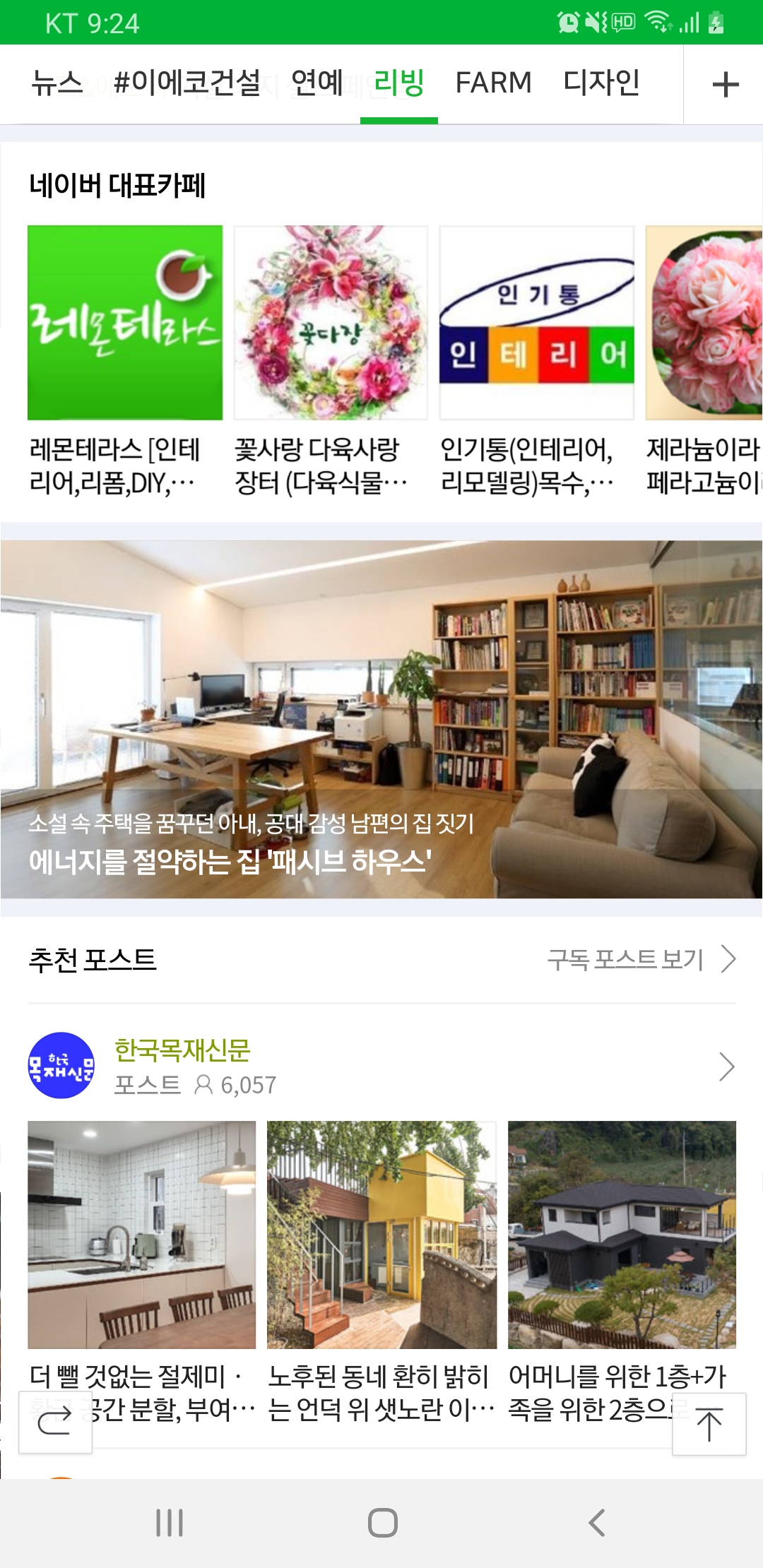Jump to top with the up-arrow button
The image size is (763, 1568).
pos(709,1424)
